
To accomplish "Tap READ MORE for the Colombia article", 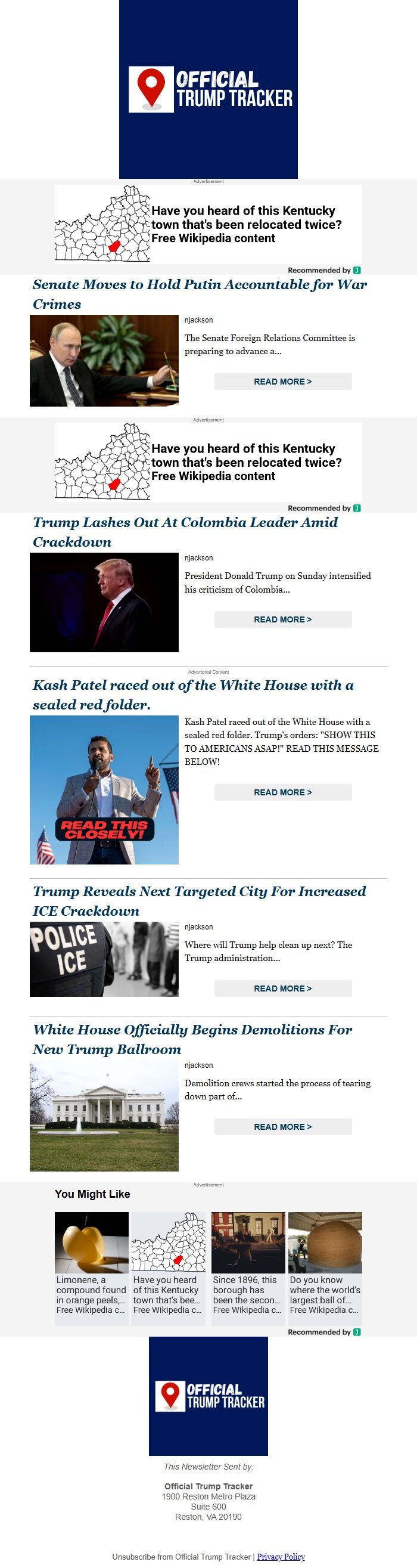I will [x=282, y=619].
